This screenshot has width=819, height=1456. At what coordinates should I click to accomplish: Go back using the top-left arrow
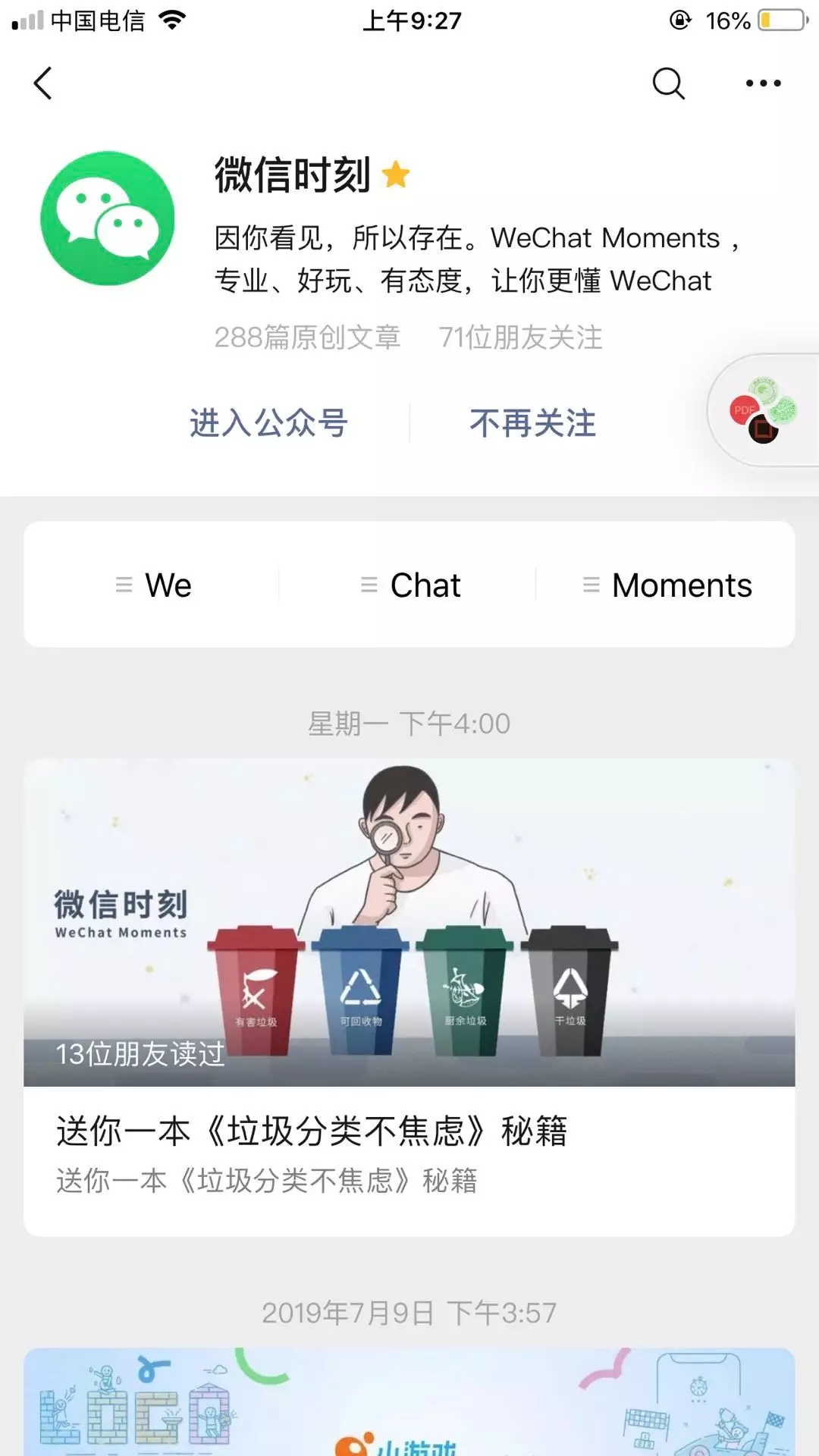pyautogui.click(x=43, y=83)
